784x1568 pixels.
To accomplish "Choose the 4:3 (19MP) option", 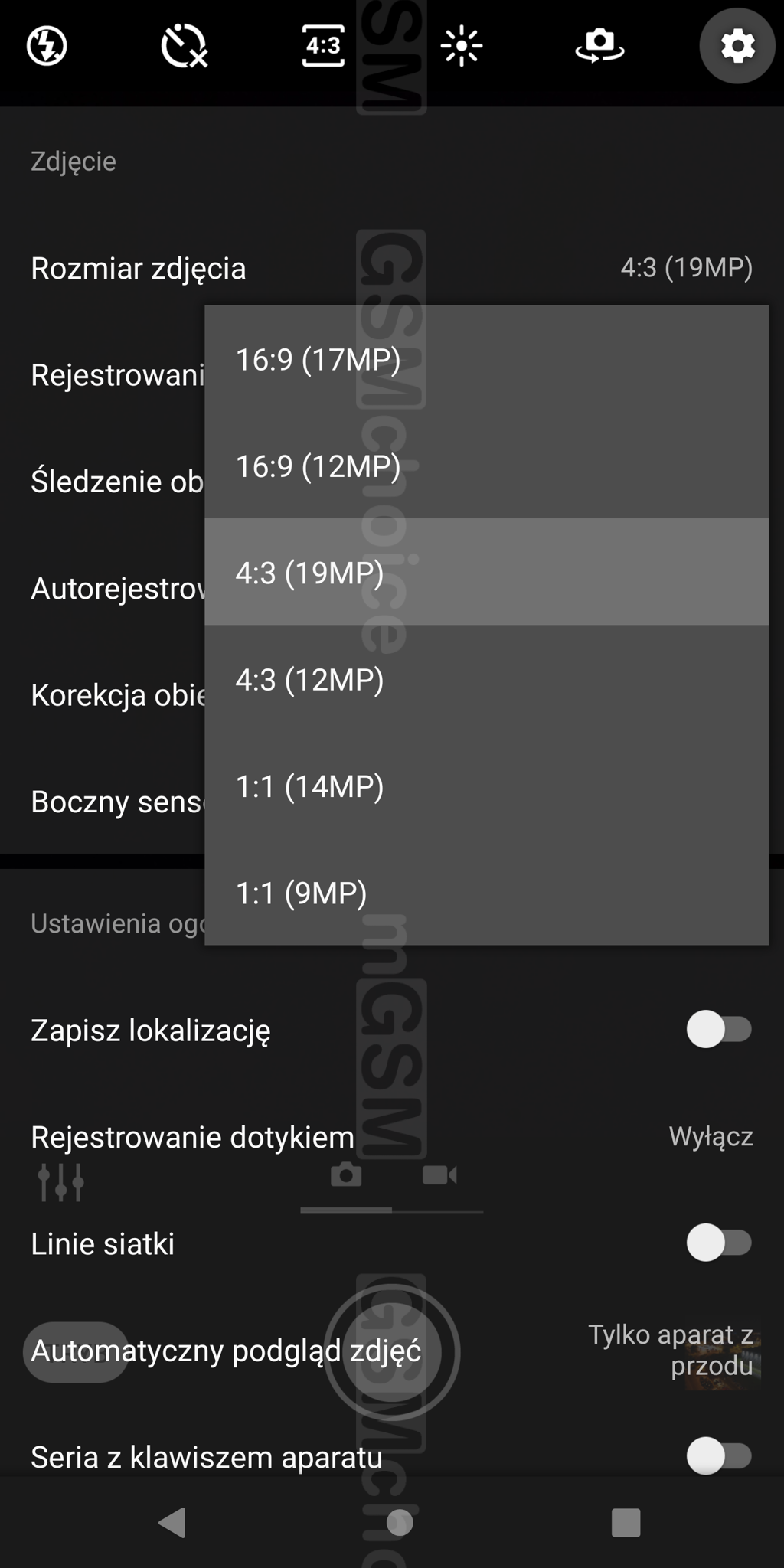I will [x=486, y=572].
